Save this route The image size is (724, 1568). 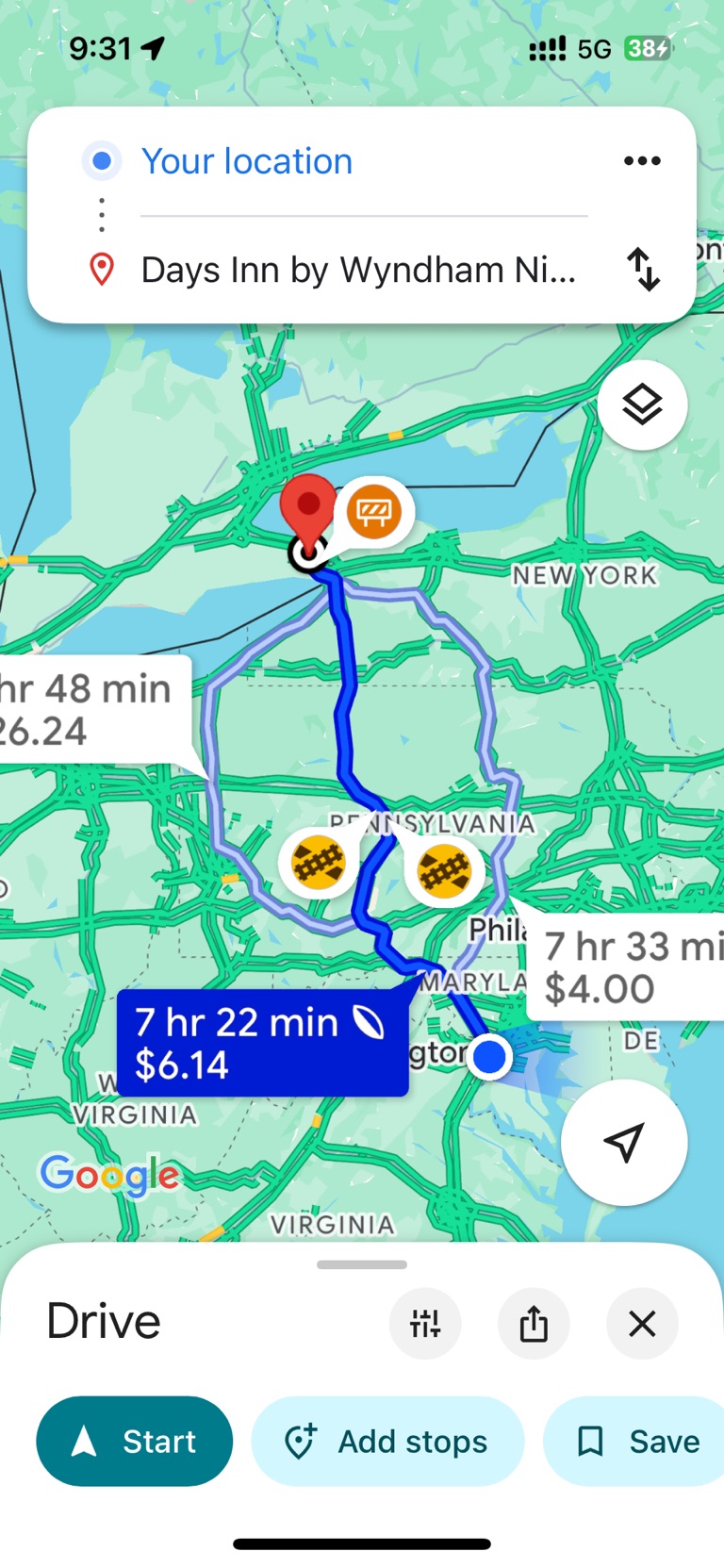coord(638,1441)
